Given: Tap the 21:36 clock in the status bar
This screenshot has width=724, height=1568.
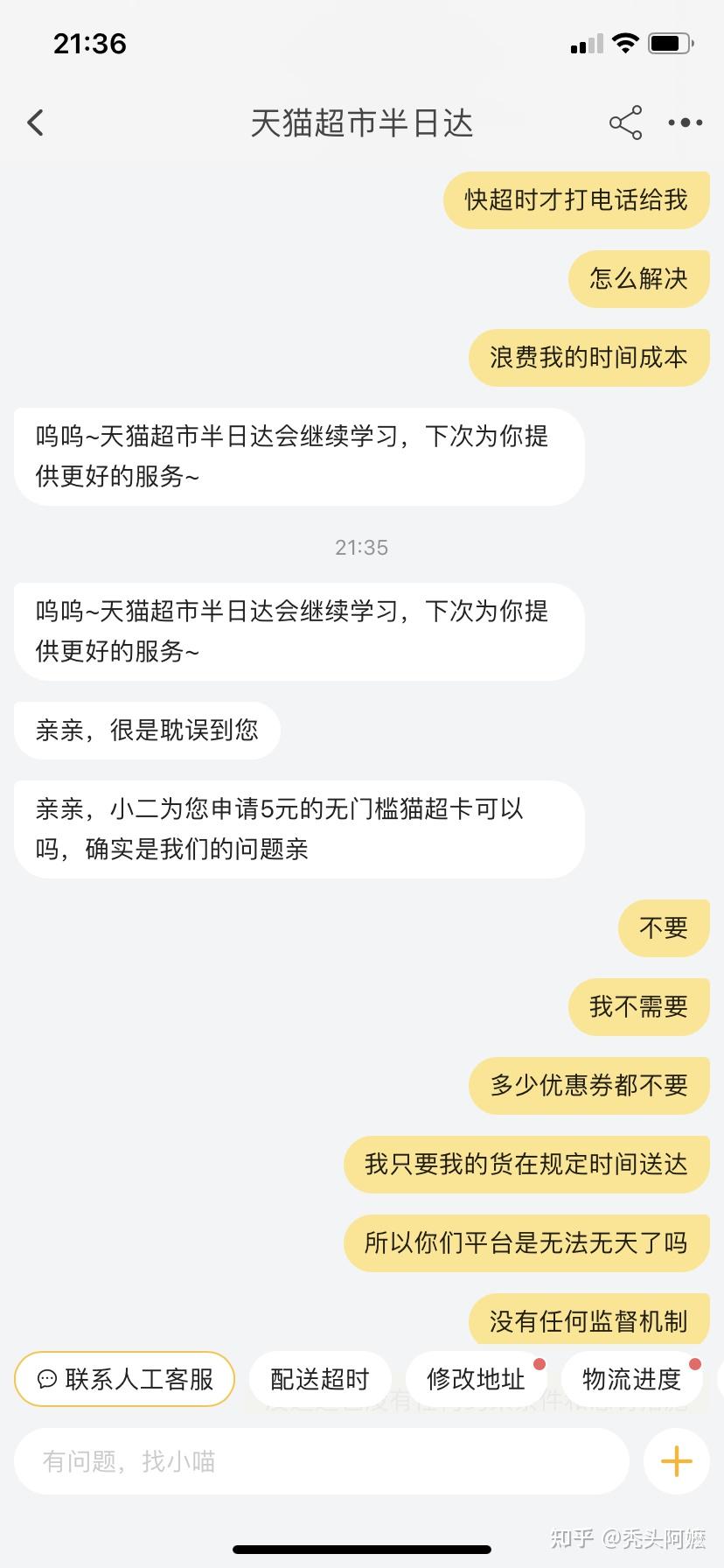Looking at the screenshot, I should pos(91,43).
